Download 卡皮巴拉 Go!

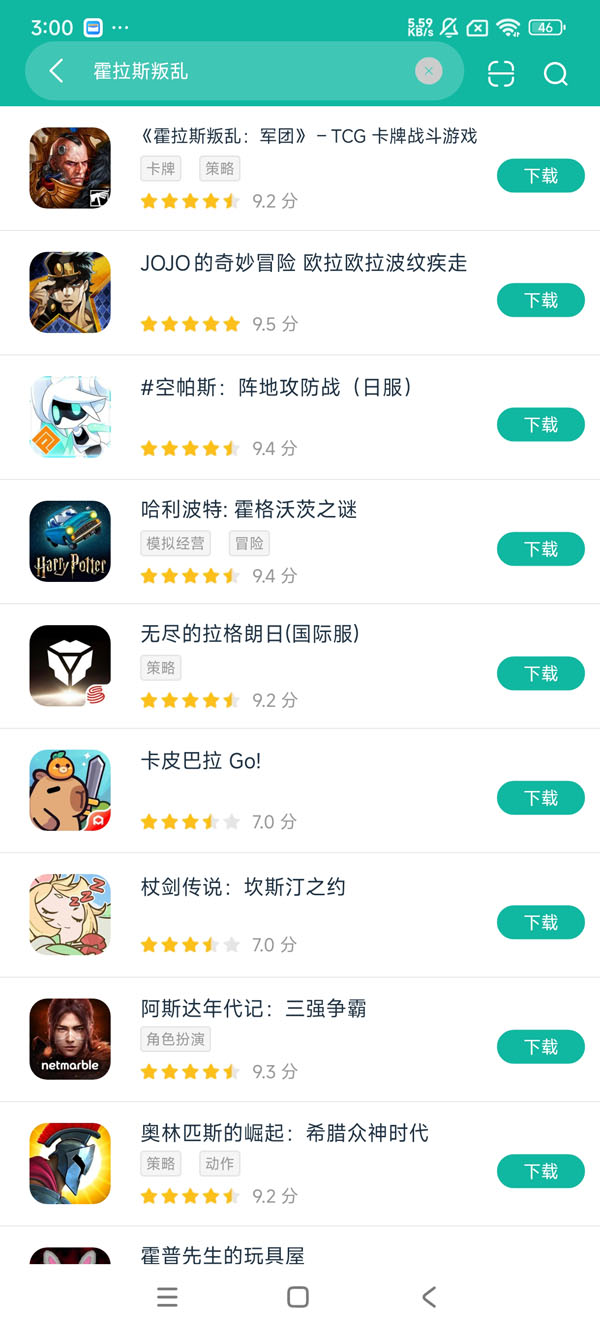click(540, 798)
